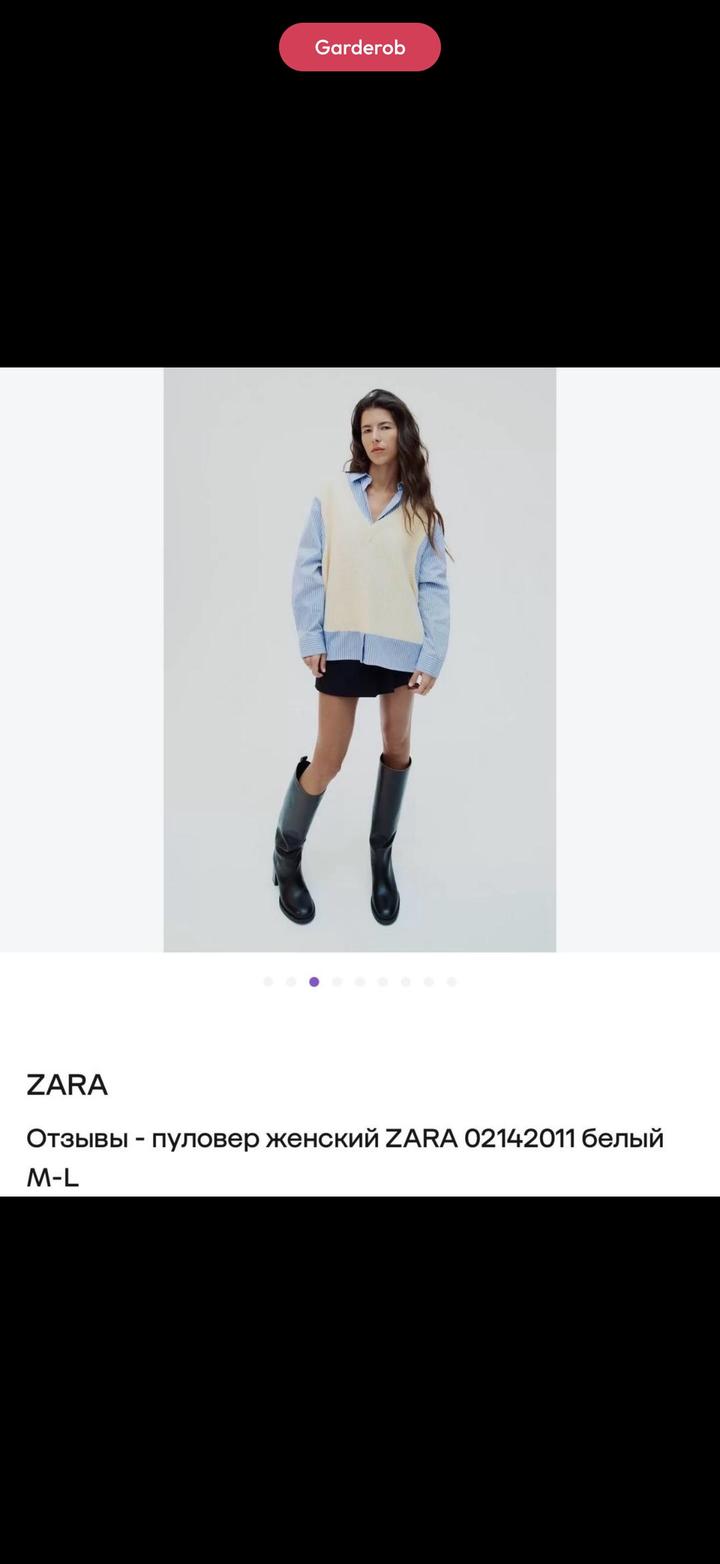Select the fourth dot of the photo carousel
This screenshot has width=720, height=1564.
point(337,982)
